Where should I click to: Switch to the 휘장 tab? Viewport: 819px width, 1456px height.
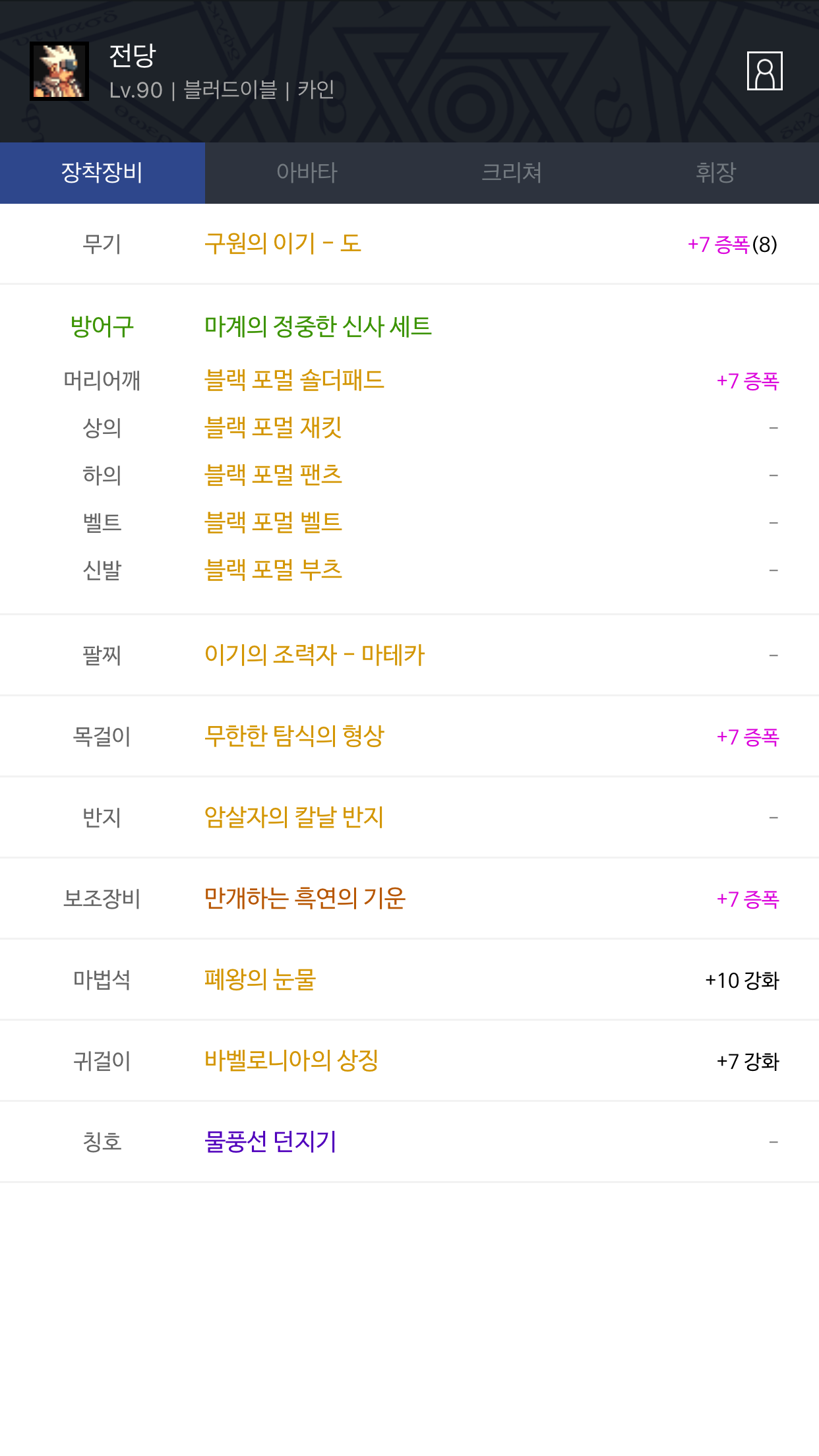[x=716, y=173]
